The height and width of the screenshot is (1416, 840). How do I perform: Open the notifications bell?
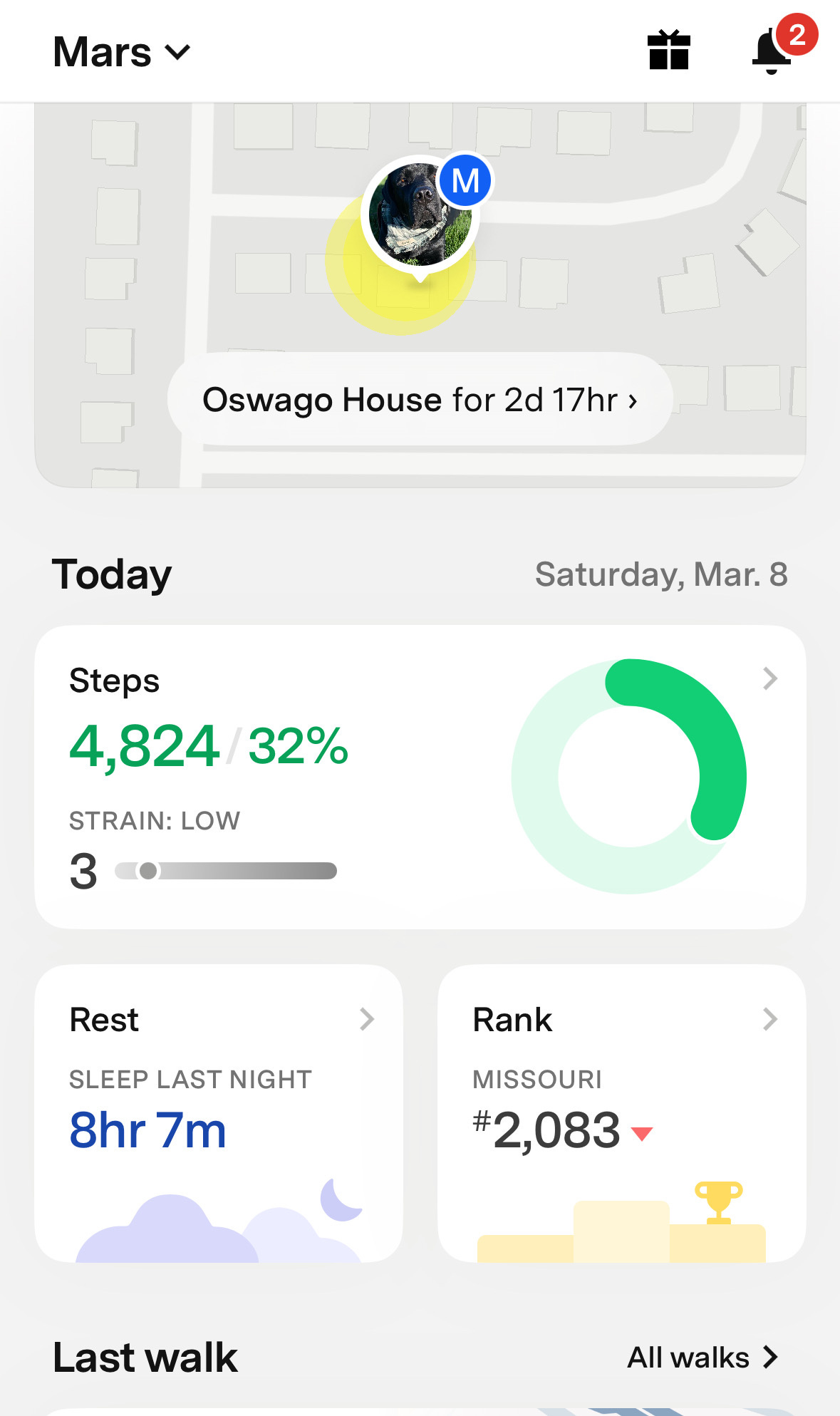coord(772,51)
